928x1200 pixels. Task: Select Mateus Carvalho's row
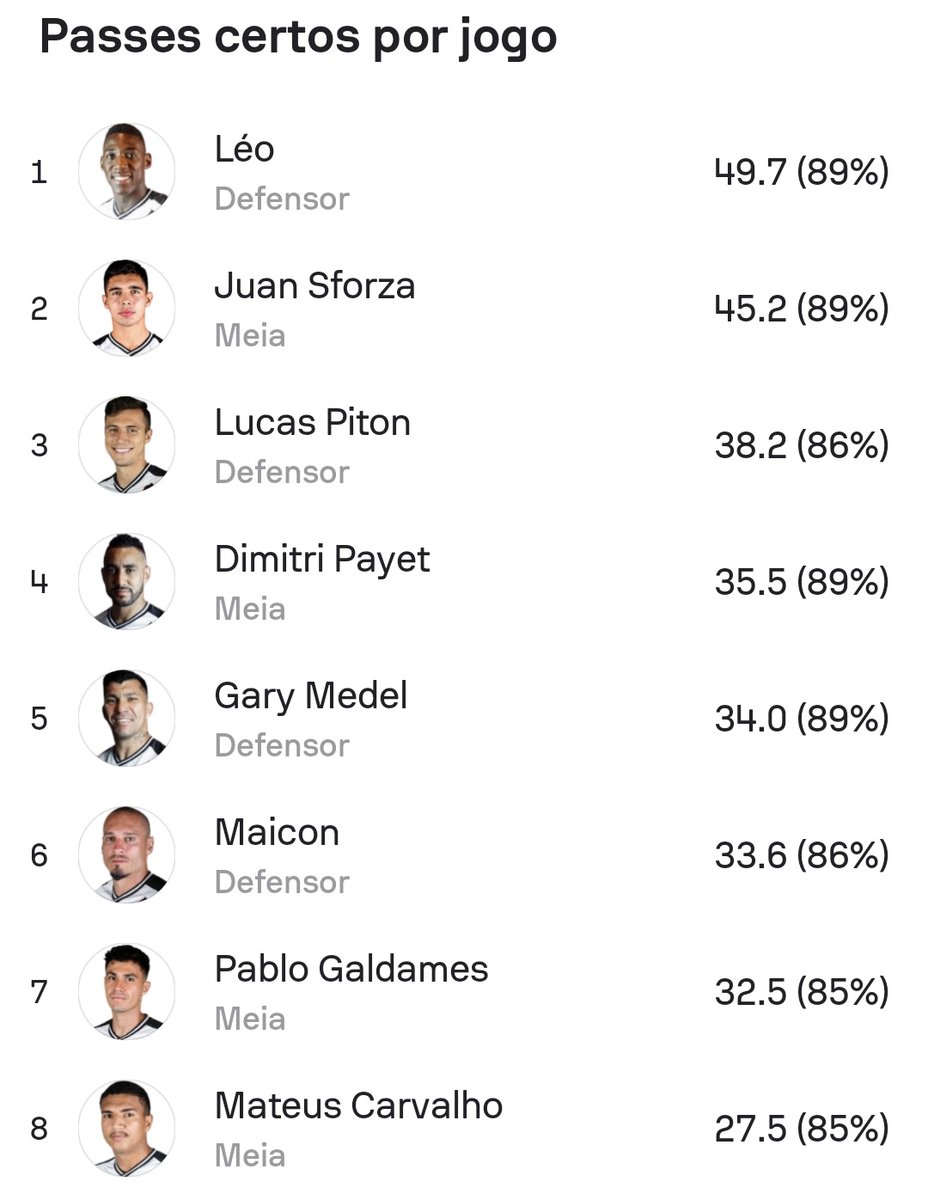click(x=358, y=1106)
